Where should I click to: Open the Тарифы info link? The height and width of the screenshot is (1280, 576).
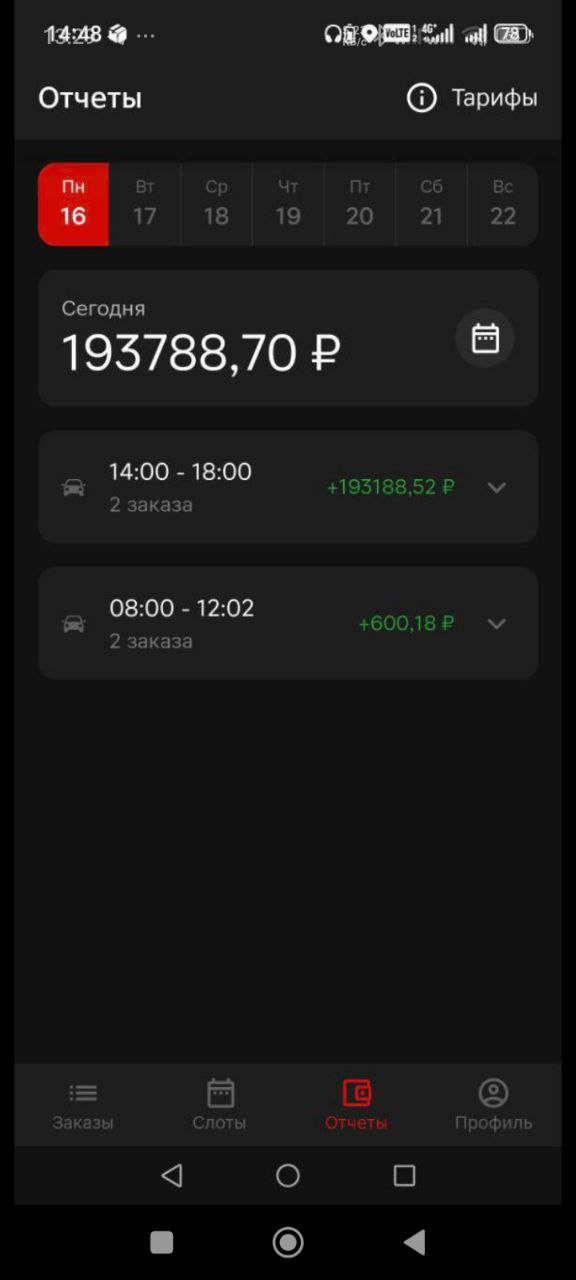(472, 98)
